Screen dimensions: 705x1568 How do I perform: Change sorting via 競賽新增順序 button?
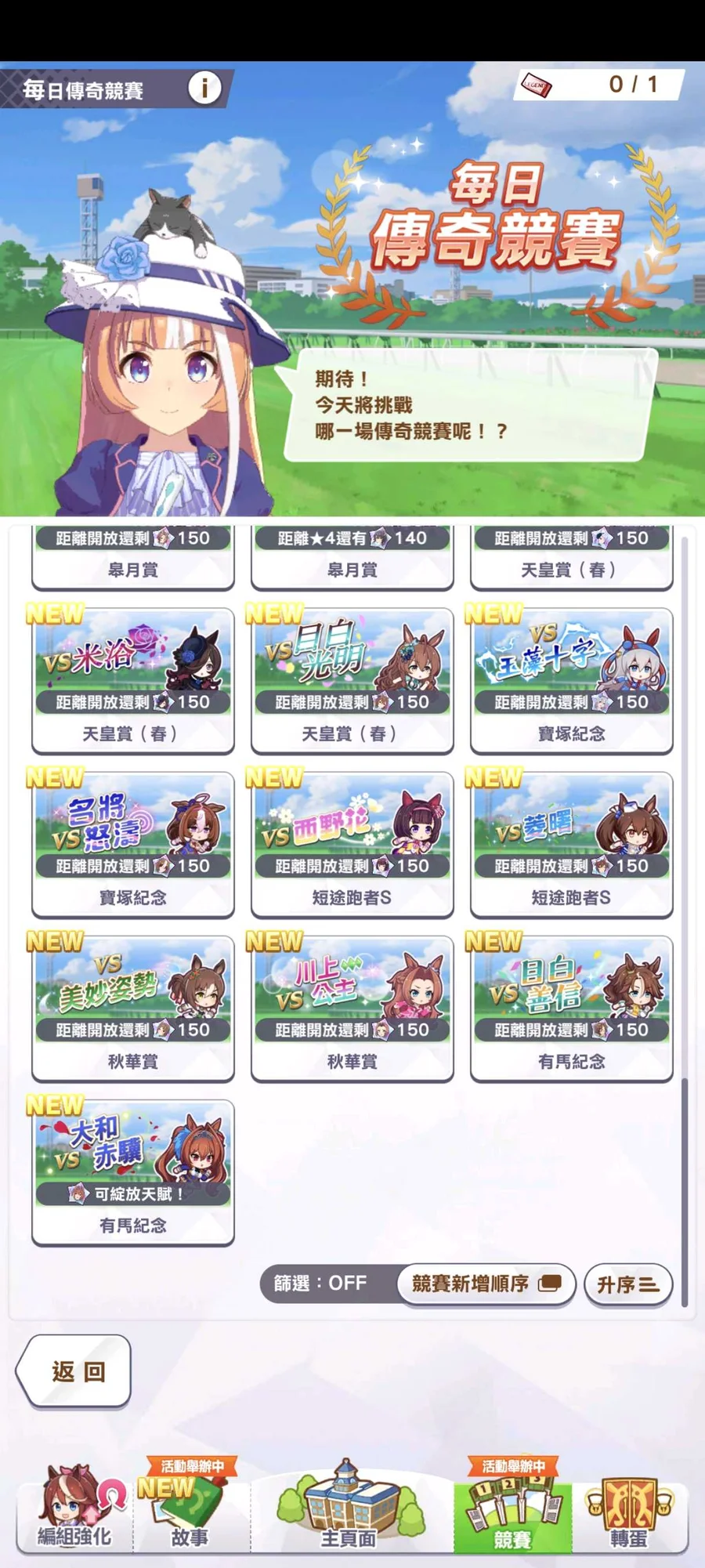(486, 1284)
